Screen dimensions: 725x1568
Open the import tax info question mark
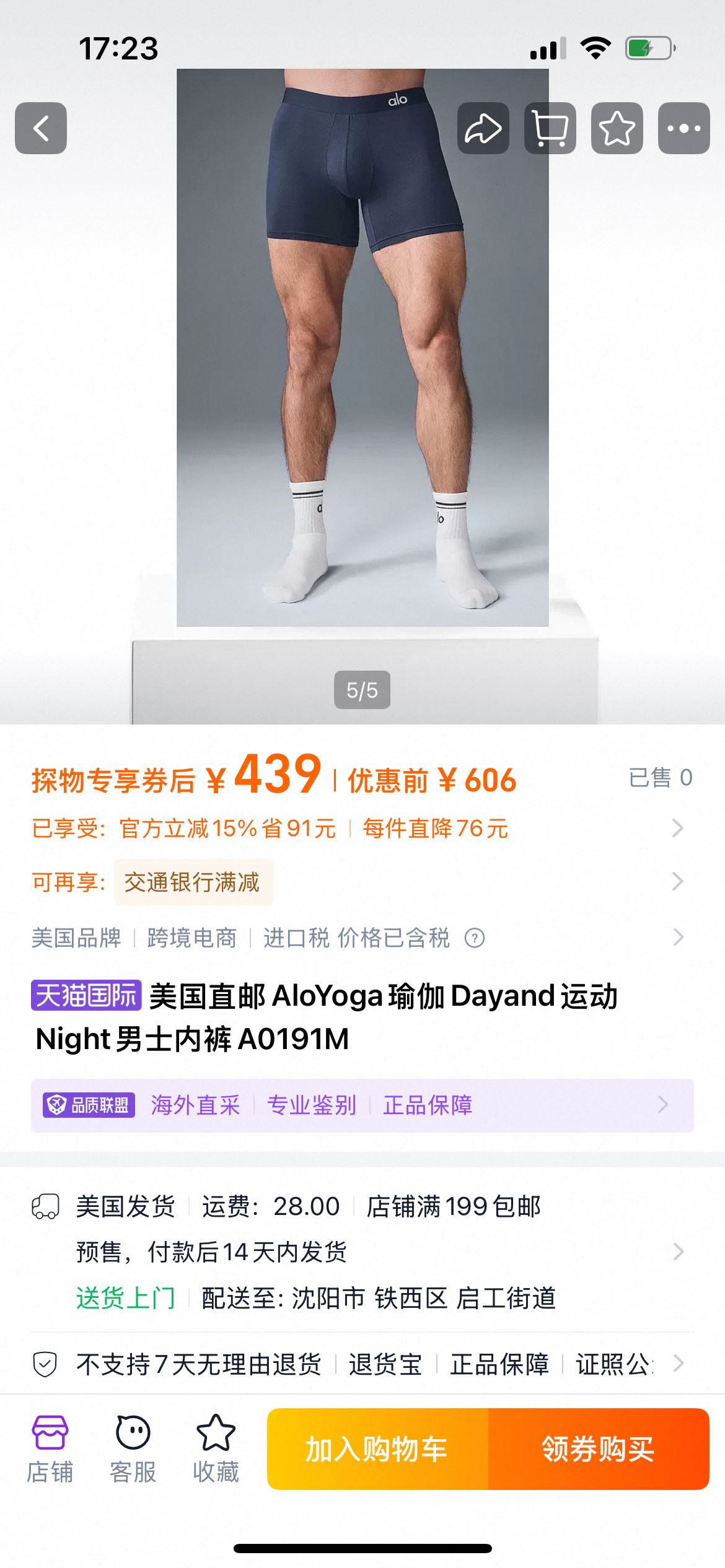475,938
